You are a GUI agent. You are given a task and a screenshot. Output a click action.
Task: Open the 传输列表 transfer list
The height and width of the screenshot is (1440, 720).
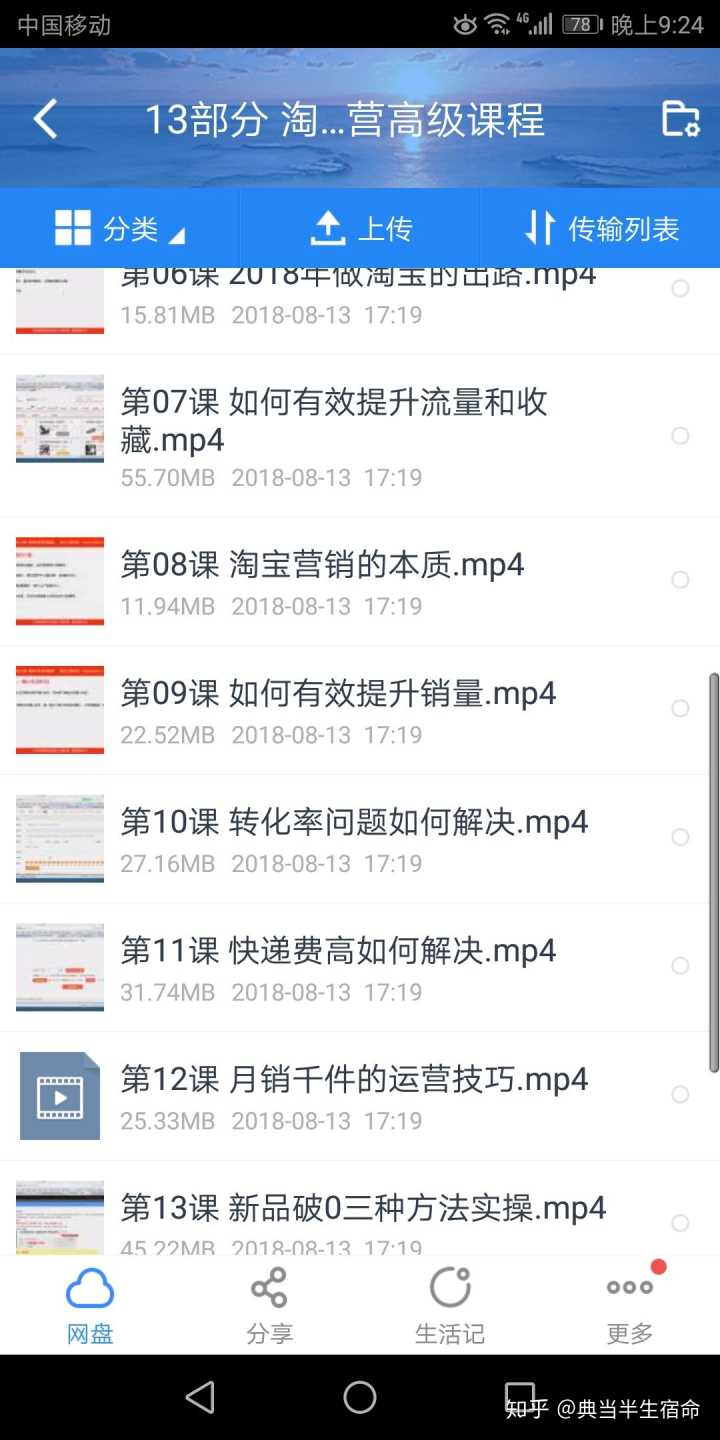coord(602,229)
